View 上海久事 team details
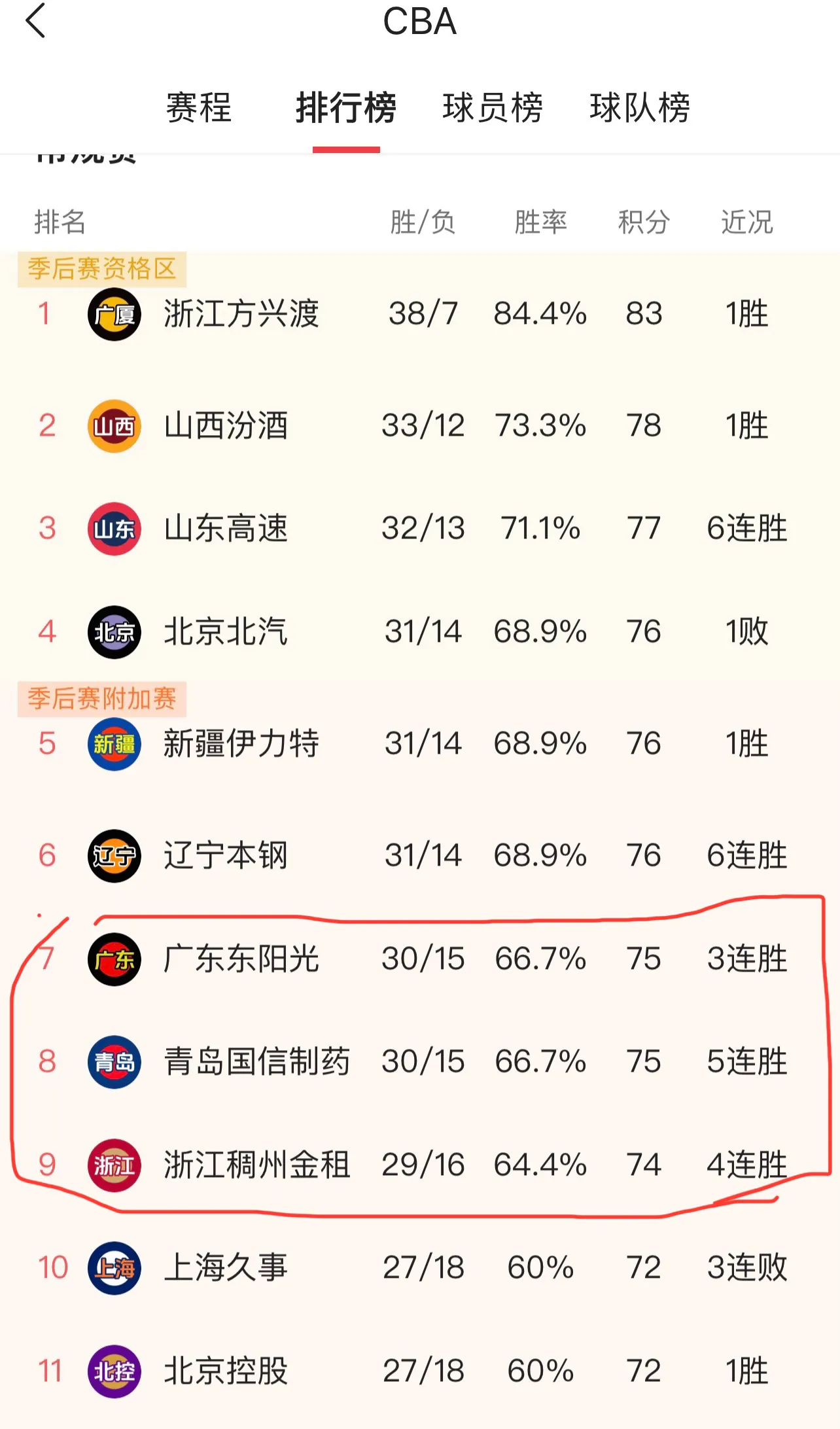 click(x=226, y=1268)
